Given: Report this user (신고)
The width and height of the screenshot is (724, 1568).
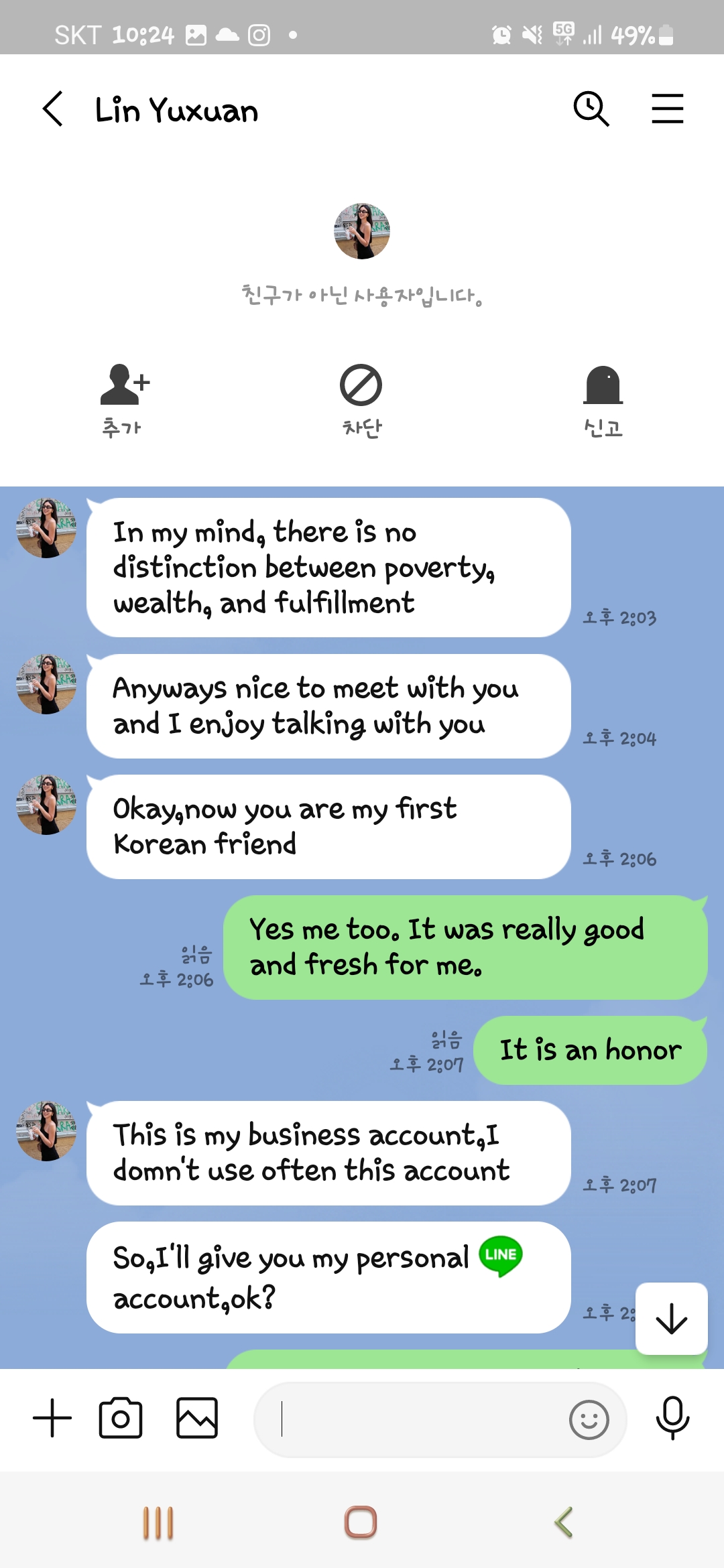Looking at the screenshot, I should pos(603,399).
